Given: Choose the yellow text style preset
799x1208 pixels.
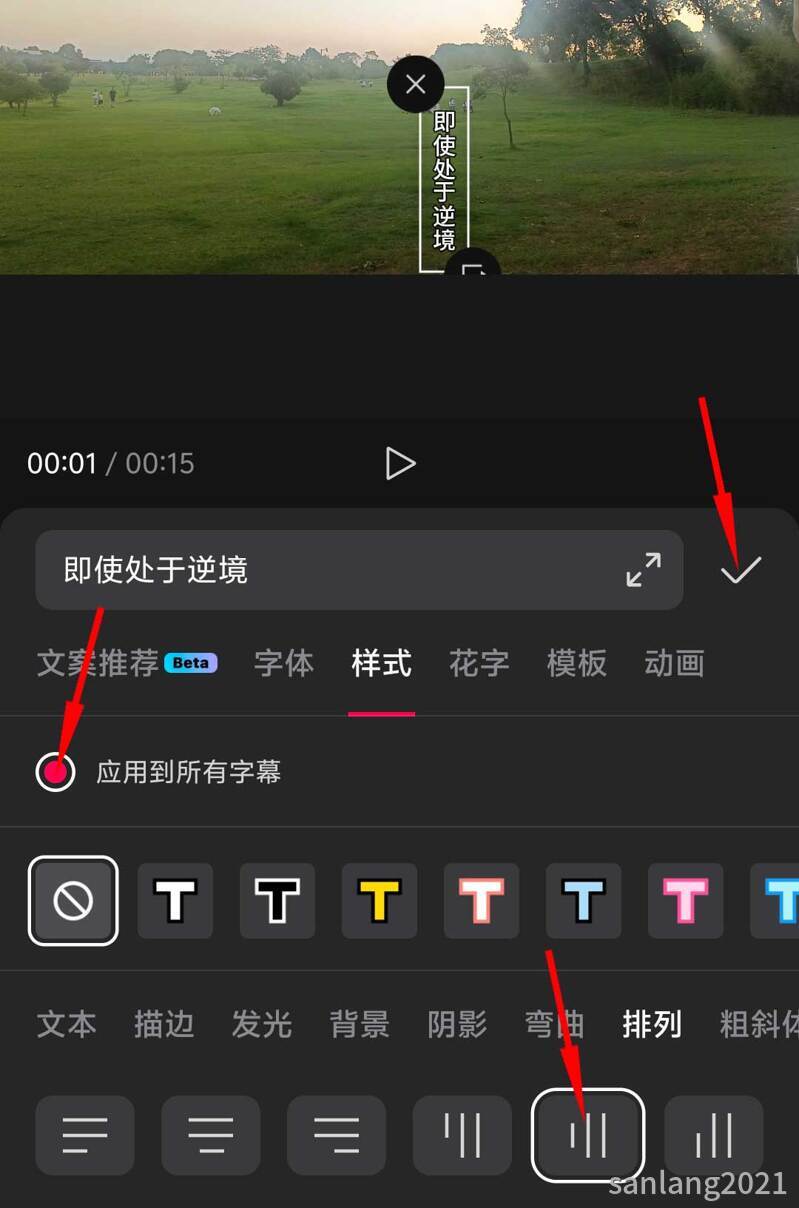Looking at the screenshot, I should click(x=379, y=901).
